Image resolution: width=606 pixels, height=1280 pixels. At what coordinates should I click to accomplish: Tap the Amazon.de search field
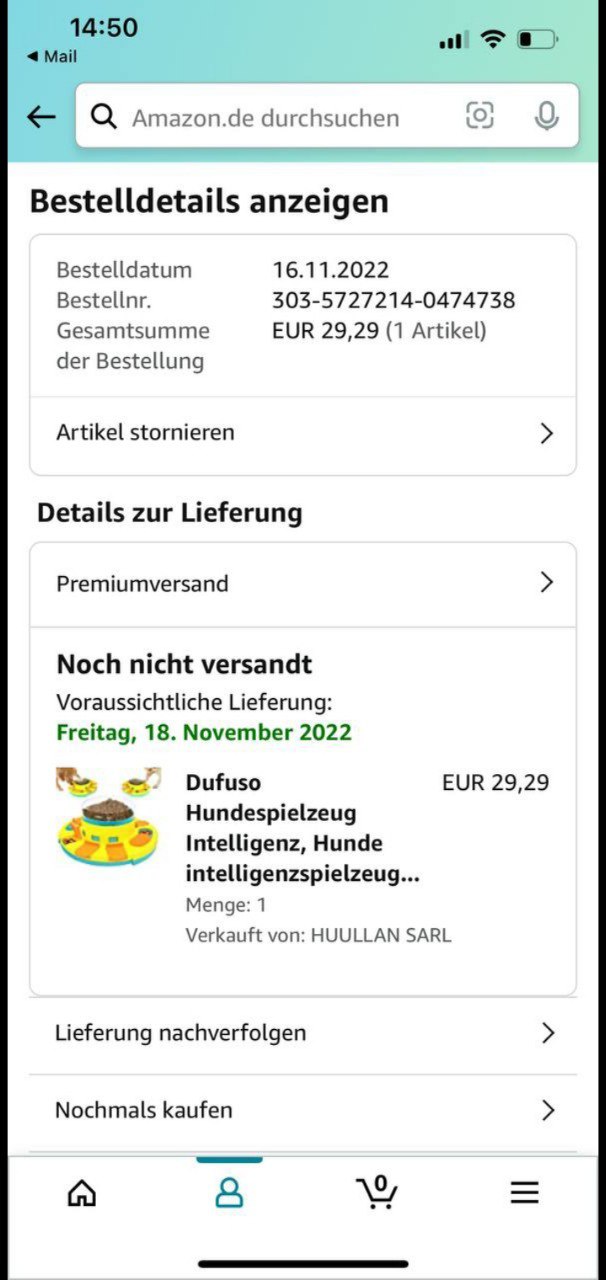(265, 117)
